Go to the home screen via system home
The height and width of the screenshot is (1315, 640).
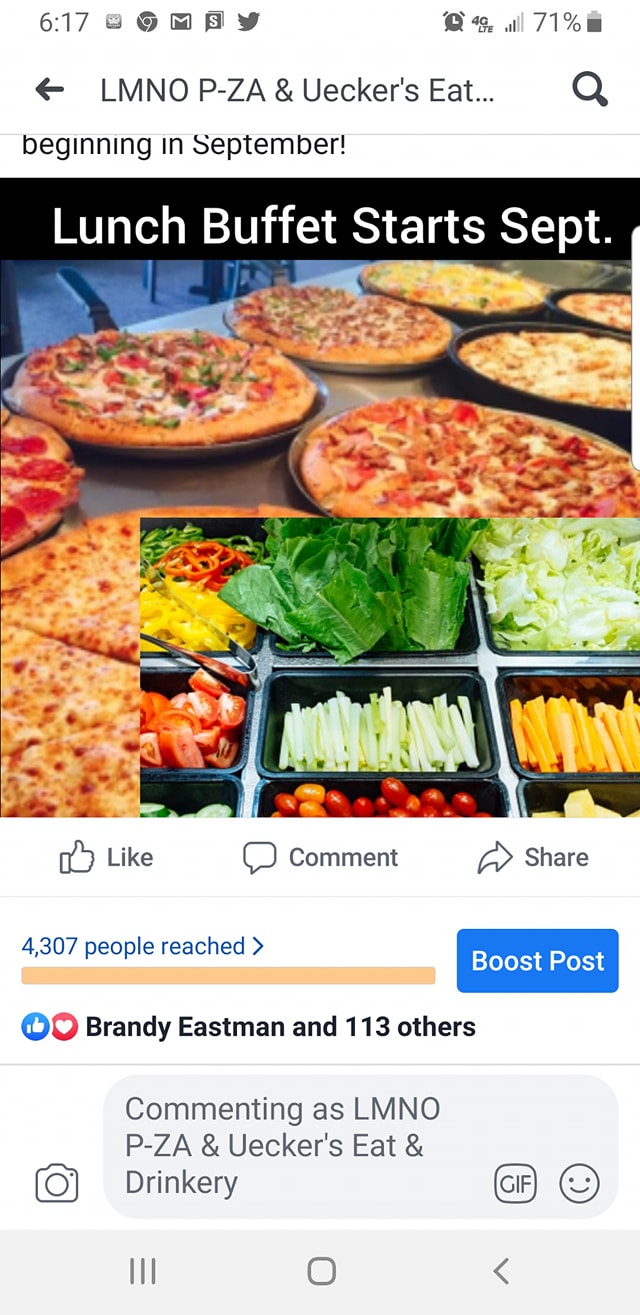pos(321,1271)
